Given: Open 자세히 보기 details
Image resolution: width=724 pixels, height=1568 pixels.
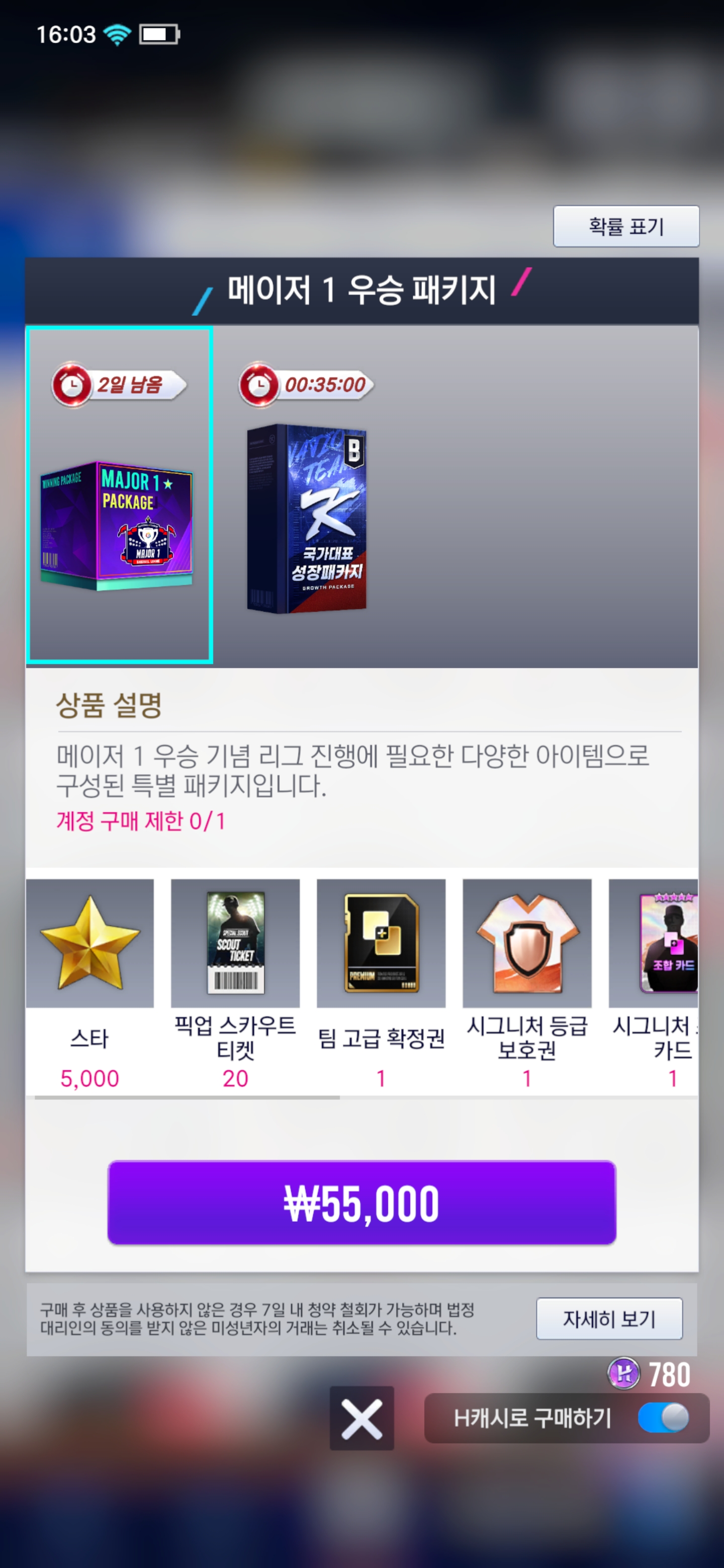Looking at the screenshot, I should click(609, 1318).
